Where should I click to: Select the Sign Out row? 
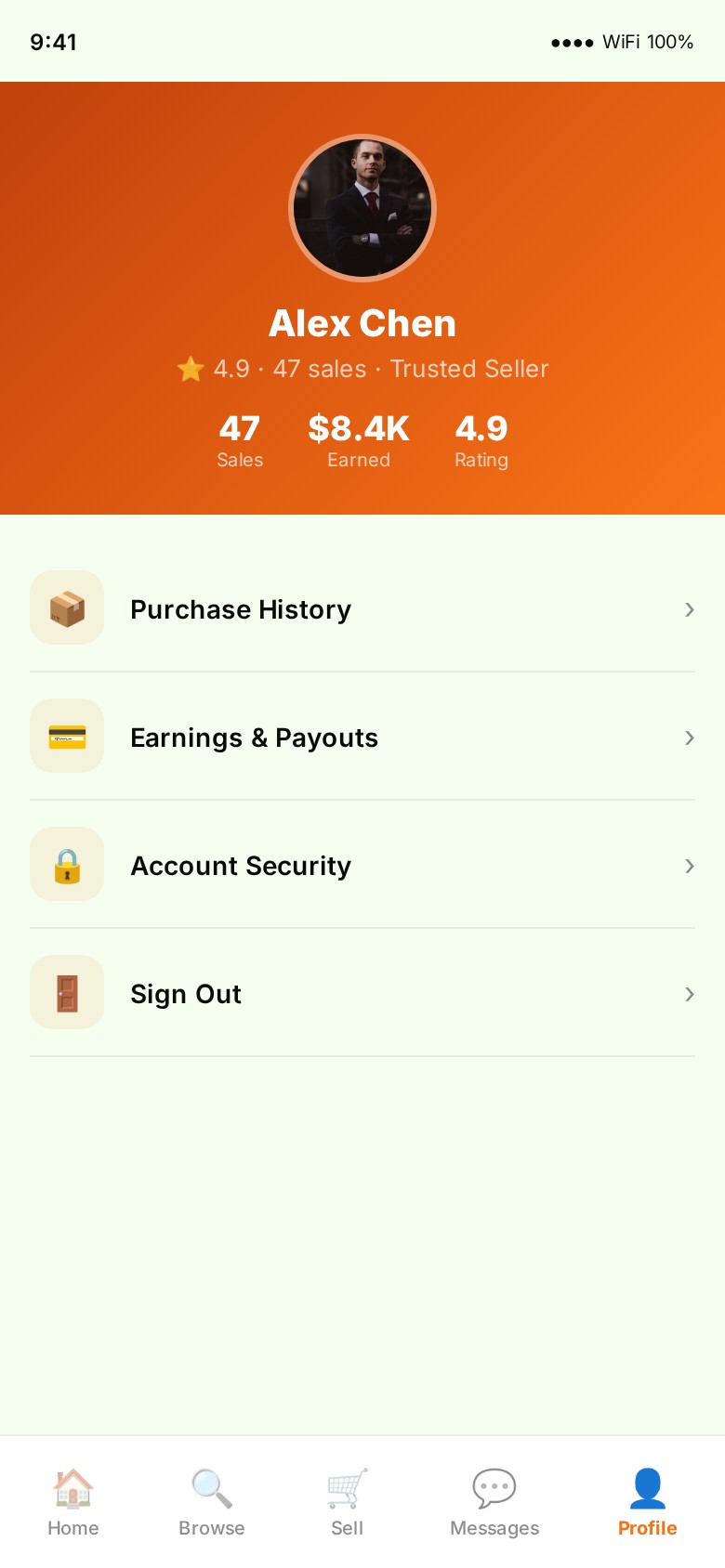pyautogui.click(x=362, y=994)
